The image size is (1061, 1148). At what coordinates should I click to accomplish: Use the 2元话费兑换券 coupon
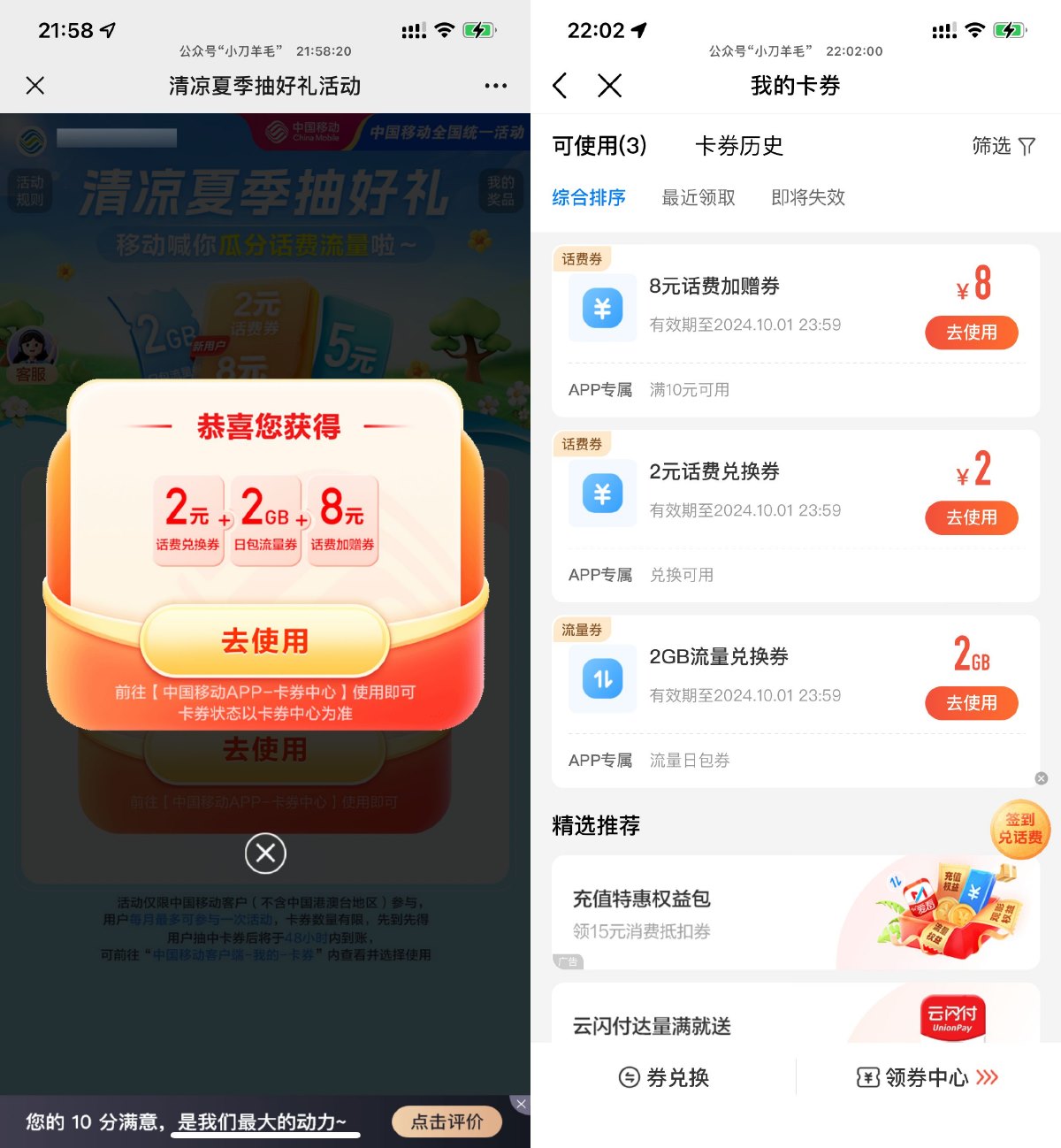point(971,517)
